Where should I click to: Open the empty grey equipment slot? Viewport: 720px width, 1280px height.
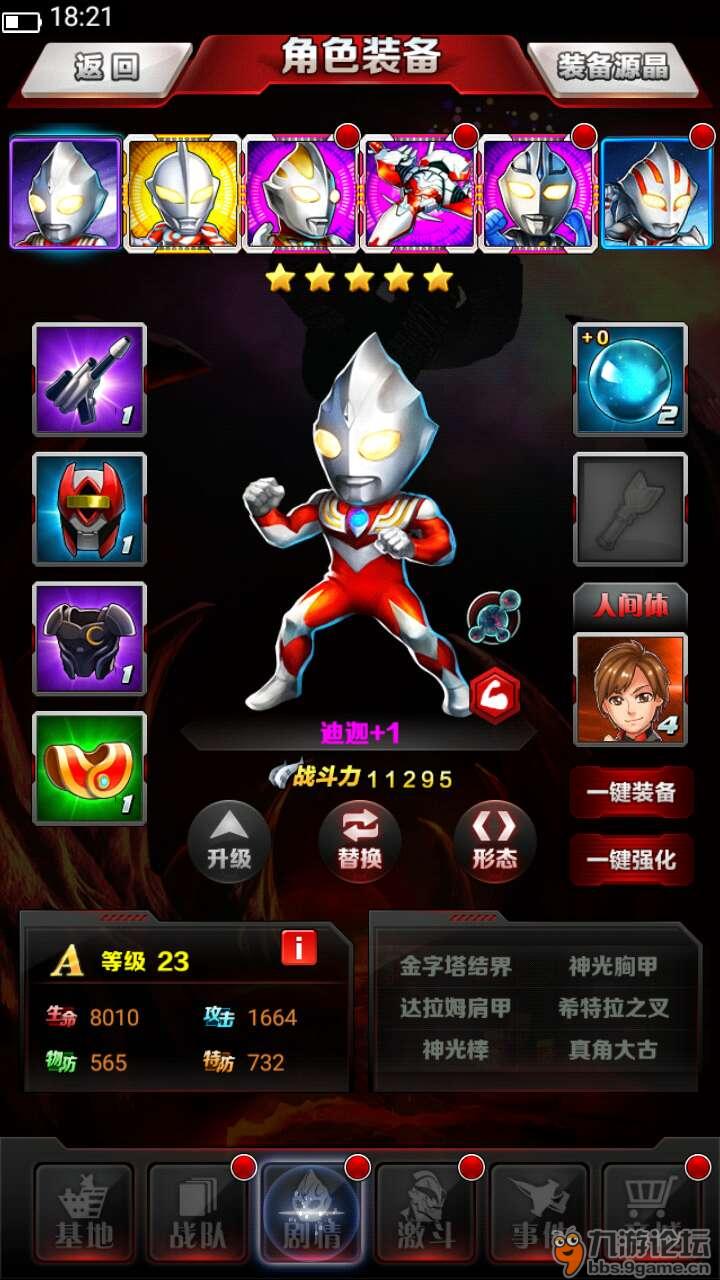click(x=630, y=509)
